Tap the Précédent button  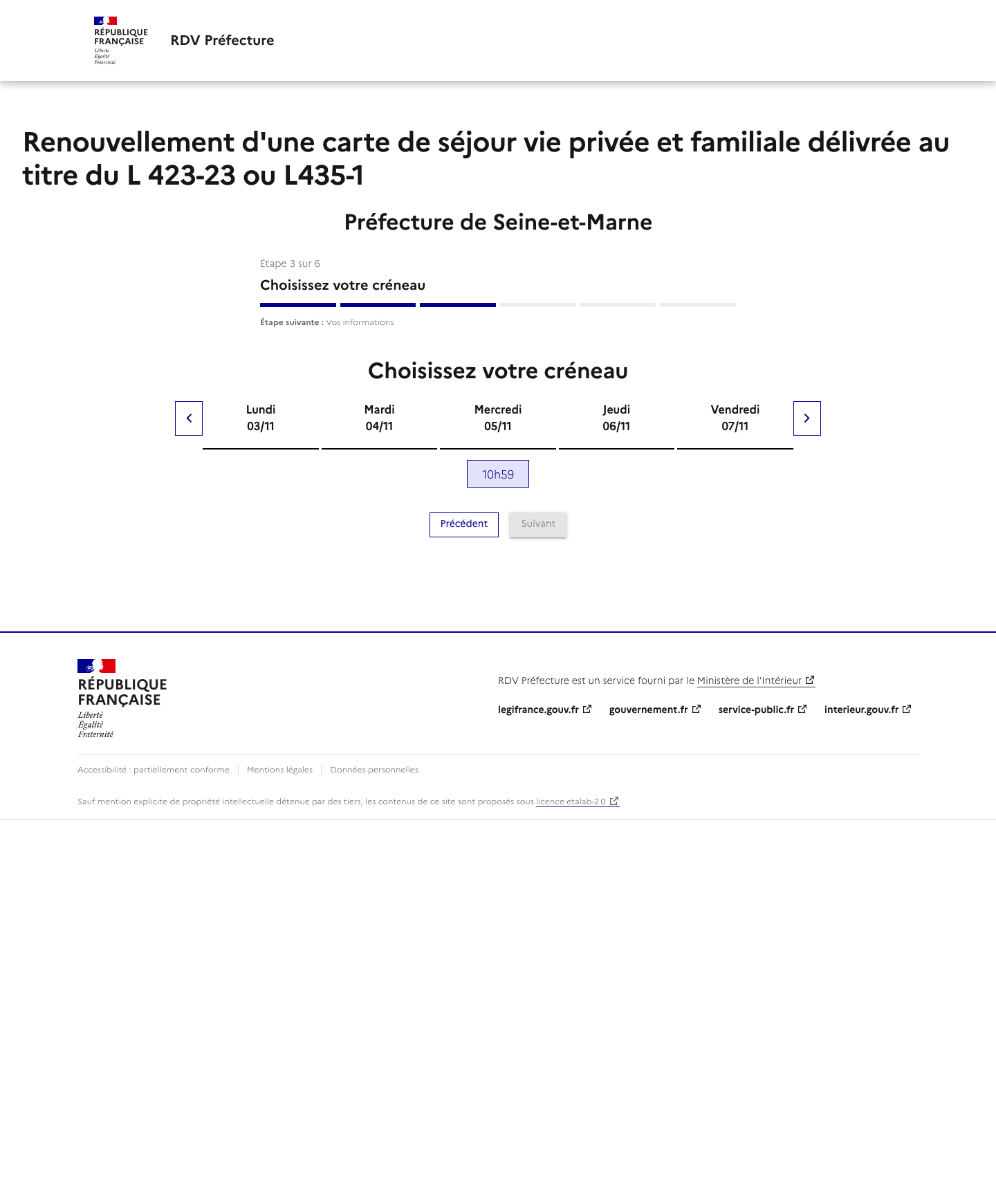(464, 524)
